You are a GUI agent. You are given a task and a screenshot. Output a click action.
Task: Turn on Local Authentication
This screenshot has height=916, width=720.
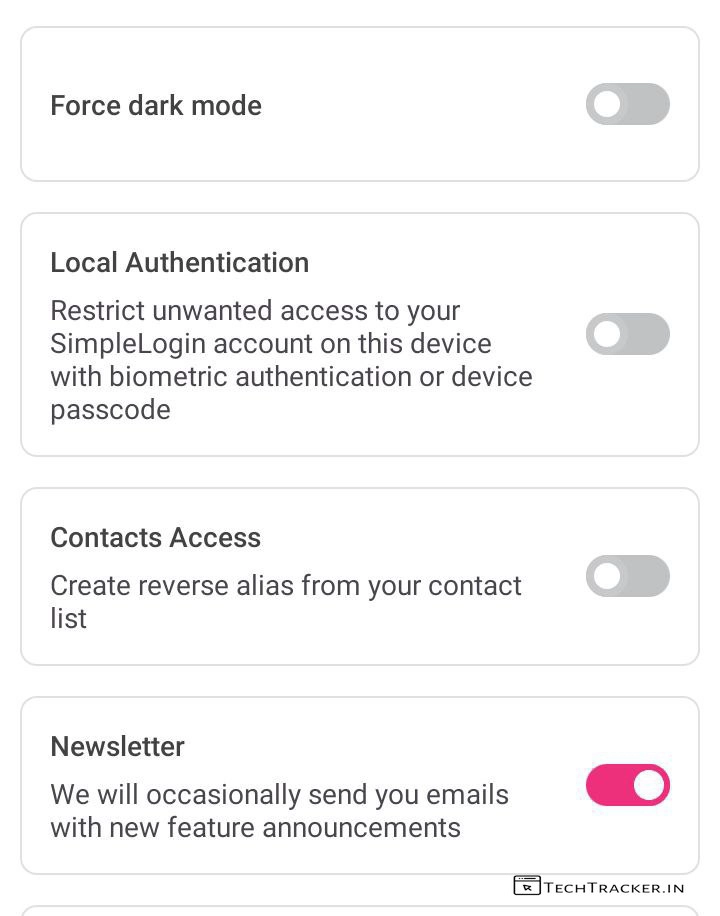coord(627,334)
